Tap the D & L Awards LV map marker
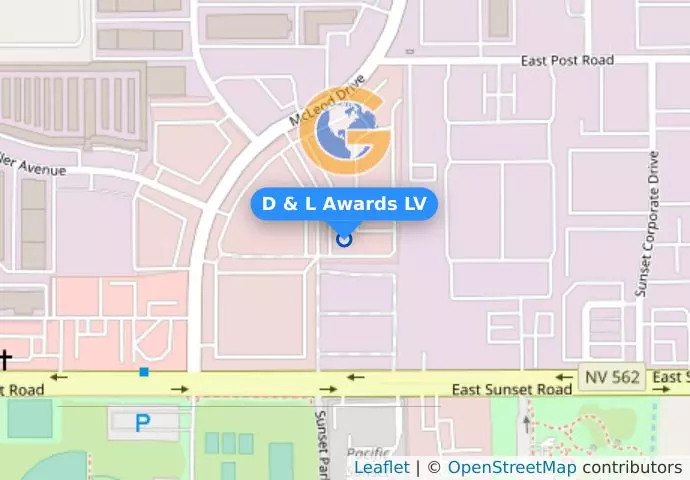Viewport: 690px width, 480px height. [x=344, y=239]
